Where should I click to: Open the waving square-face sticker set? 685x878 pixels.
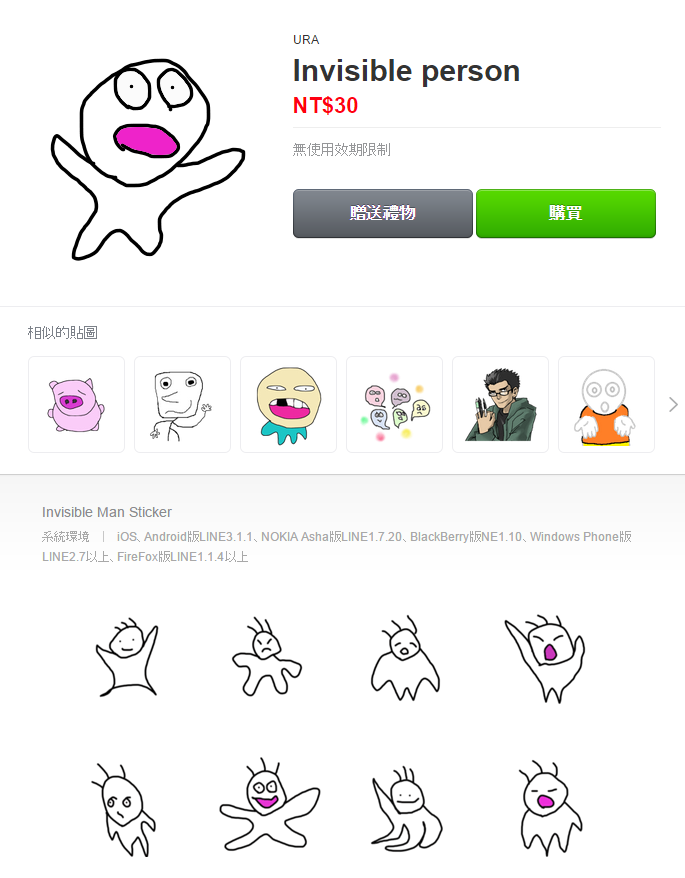click(x=182, y=404)
